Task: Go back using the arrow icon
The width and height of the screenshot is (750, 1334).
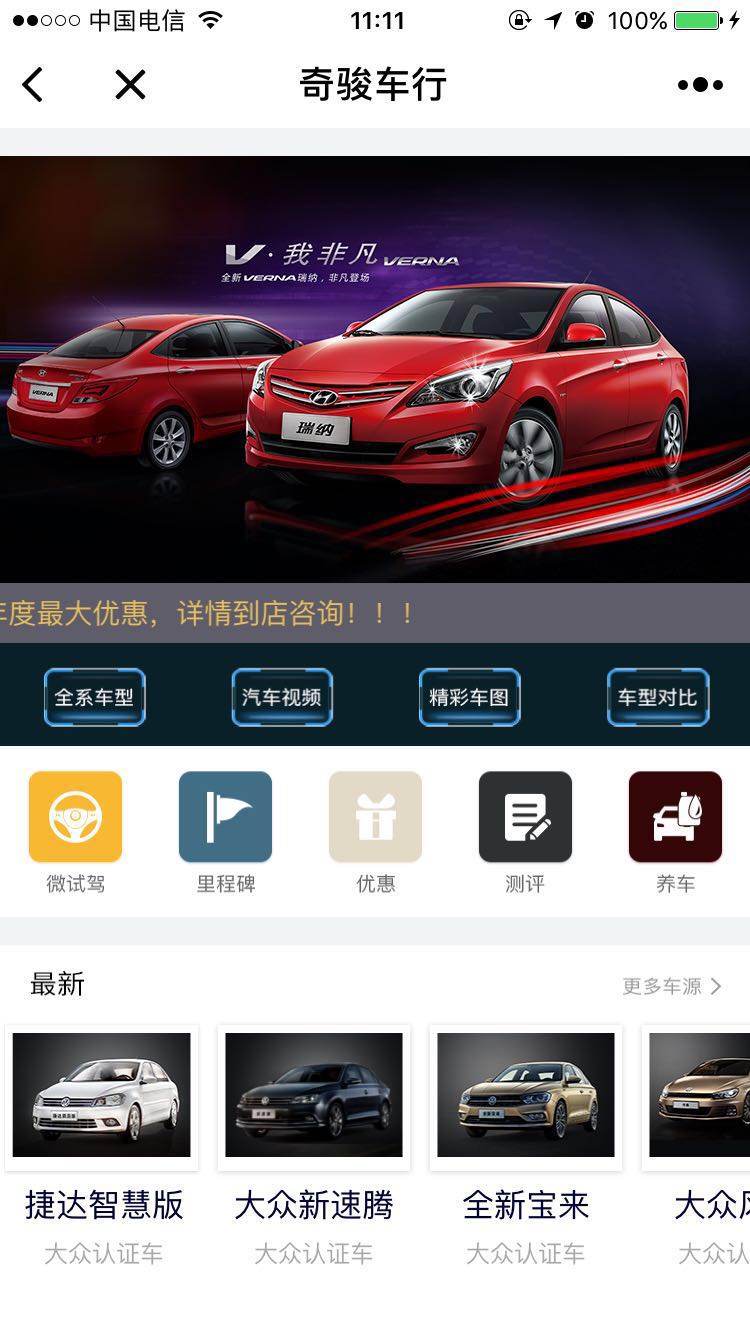Action: click(x=33, y=85)
